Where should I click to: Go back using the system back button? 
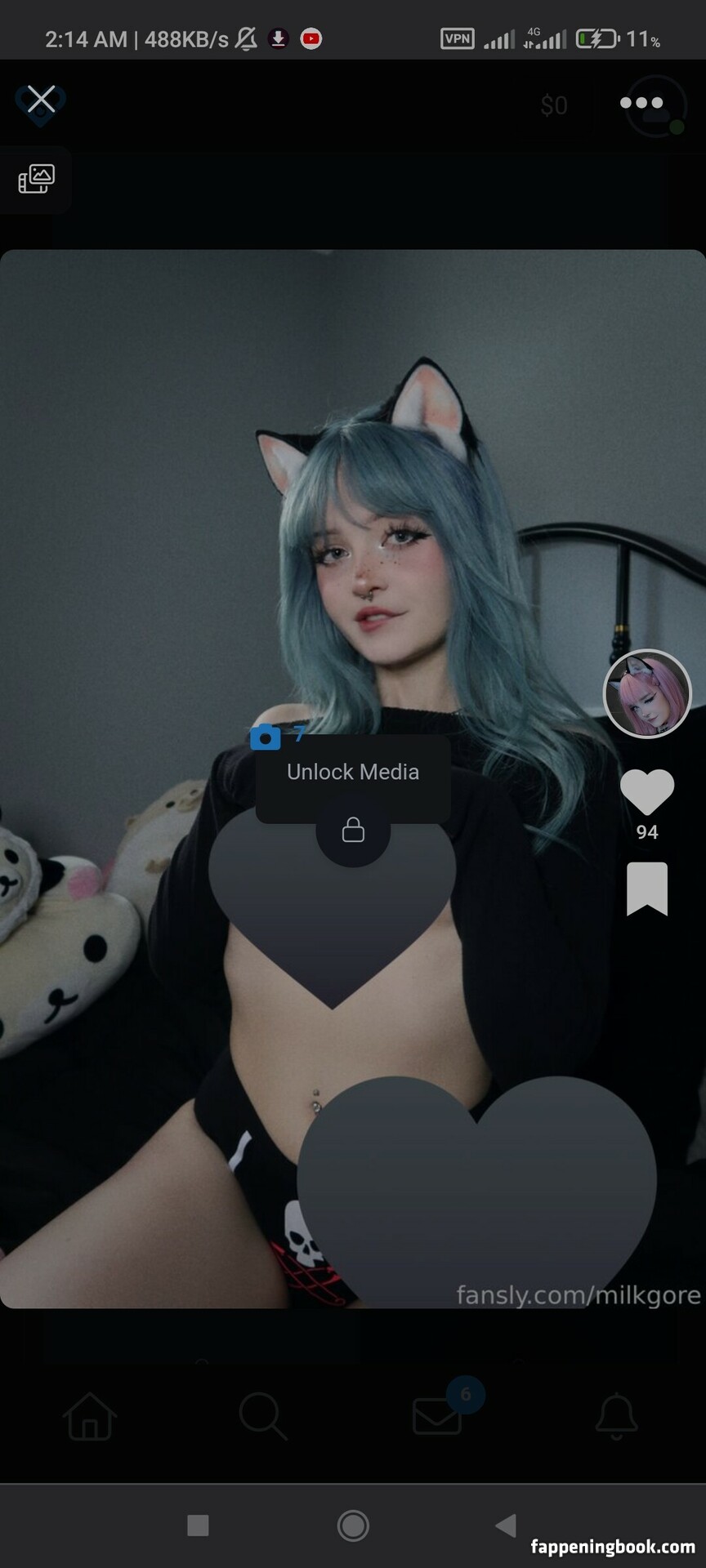click(507, 1525)
